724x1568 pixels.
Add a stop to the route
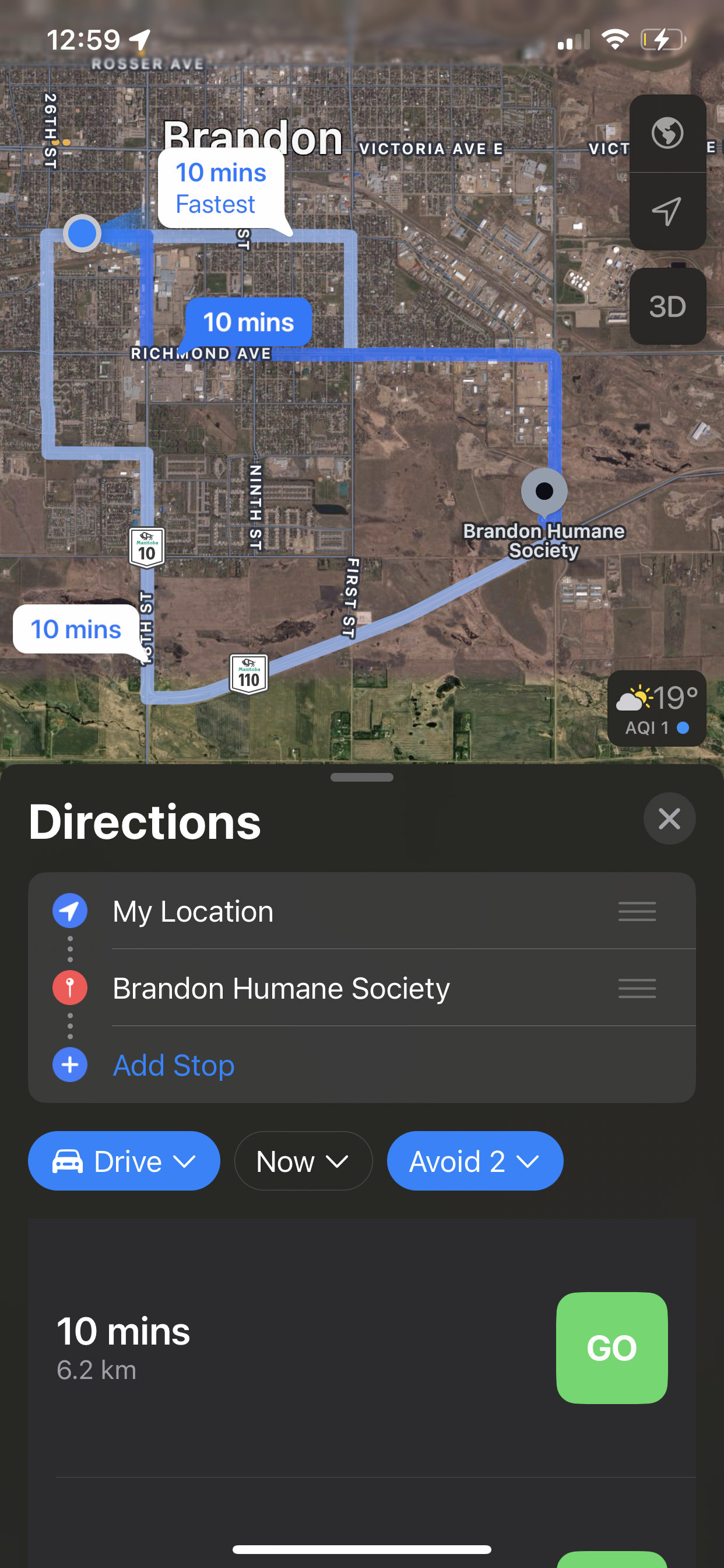point(173,1065)
